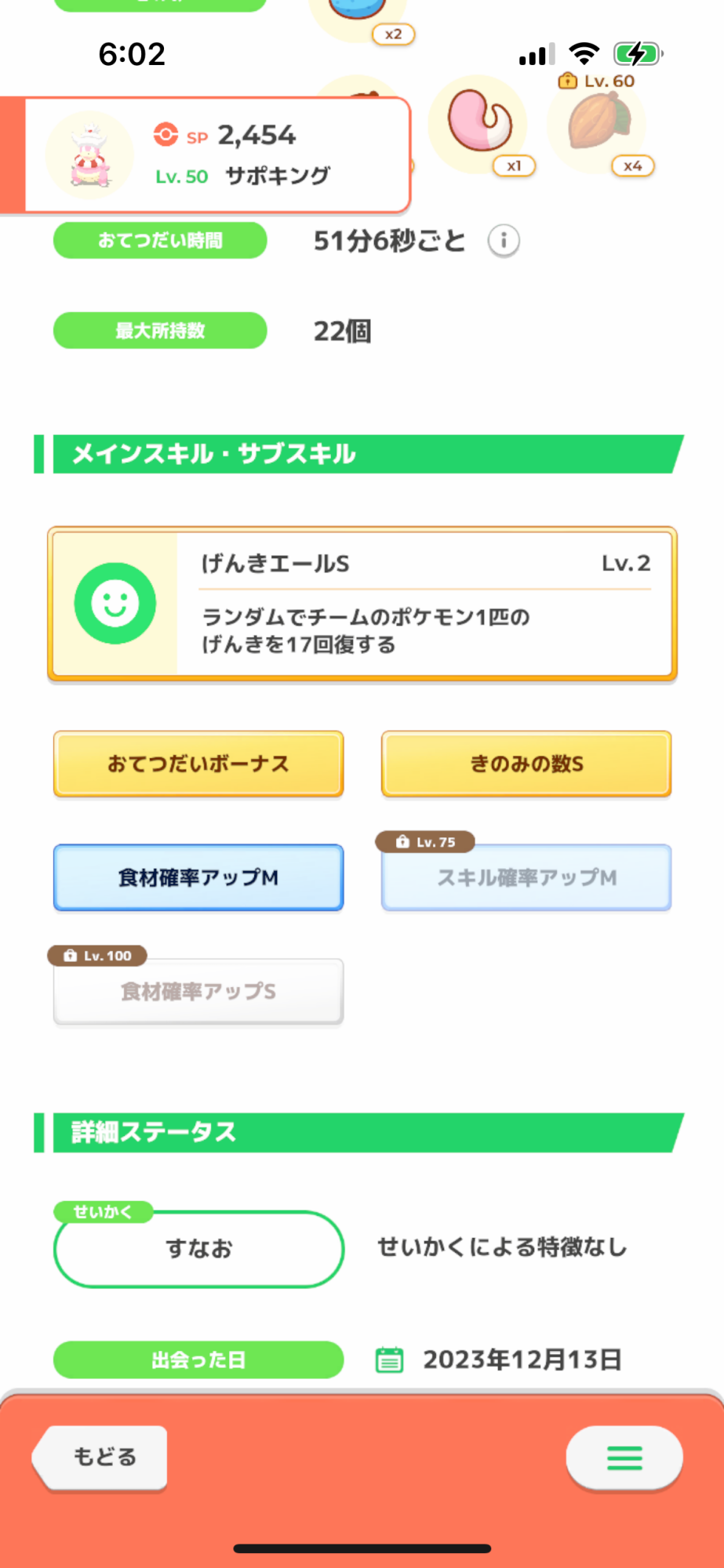The height and width of the screenshot is (1568, 724).
Task: Select the おてつだいボーナス sub skill
Action: coord(198,764)
